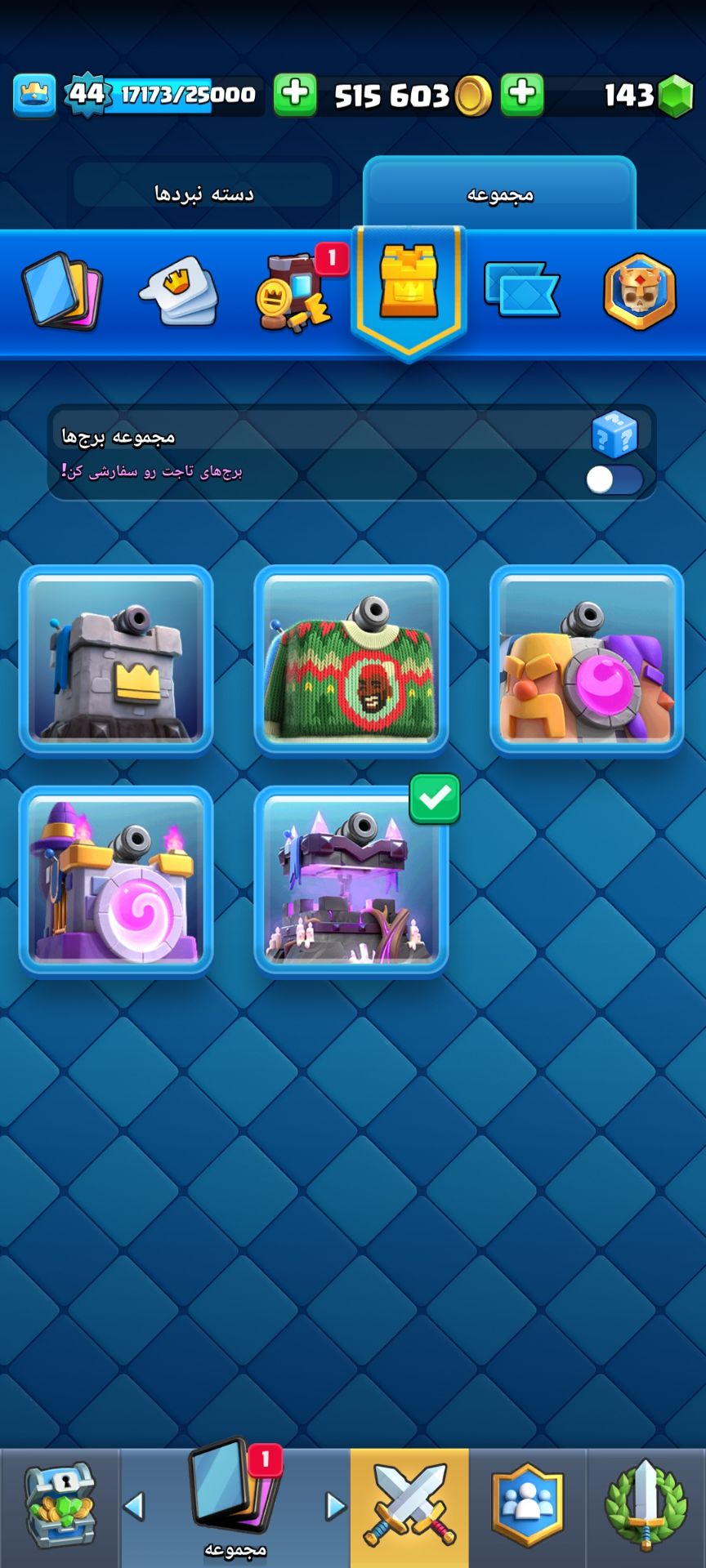The height and width of the screenshot is (1568, 706).
Task: Toggle the random tower skin switch
Action: click(614, 480)
